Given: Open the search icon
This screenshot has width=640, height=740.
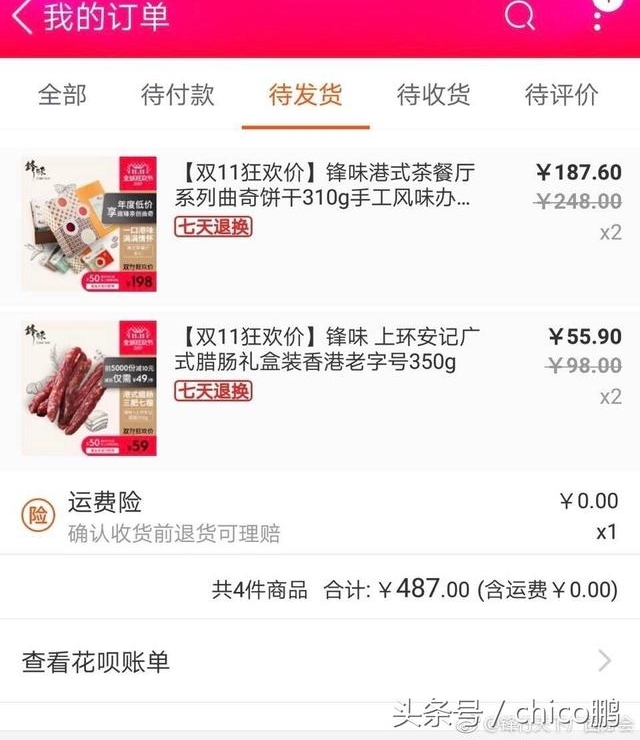Looking at the screenshot, I should click(x=520, y=16).
